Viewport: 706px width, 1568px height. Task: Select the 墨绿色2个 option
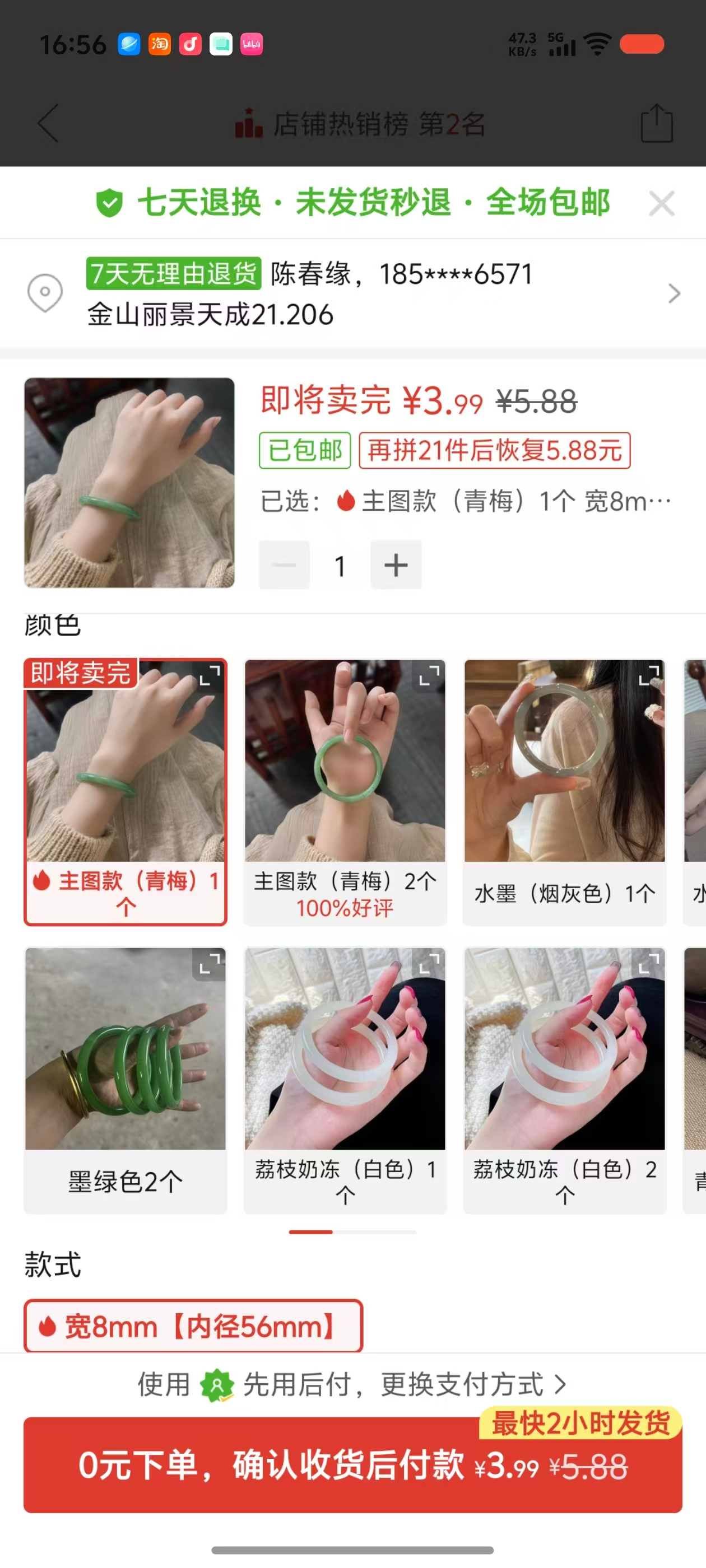126,1080
